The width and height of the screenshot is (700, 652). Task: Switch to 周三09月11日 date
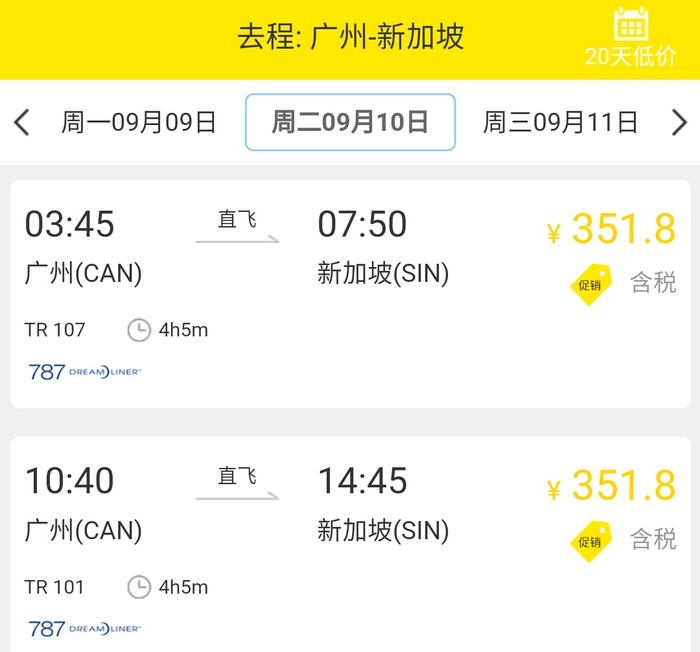pos(560,123)
